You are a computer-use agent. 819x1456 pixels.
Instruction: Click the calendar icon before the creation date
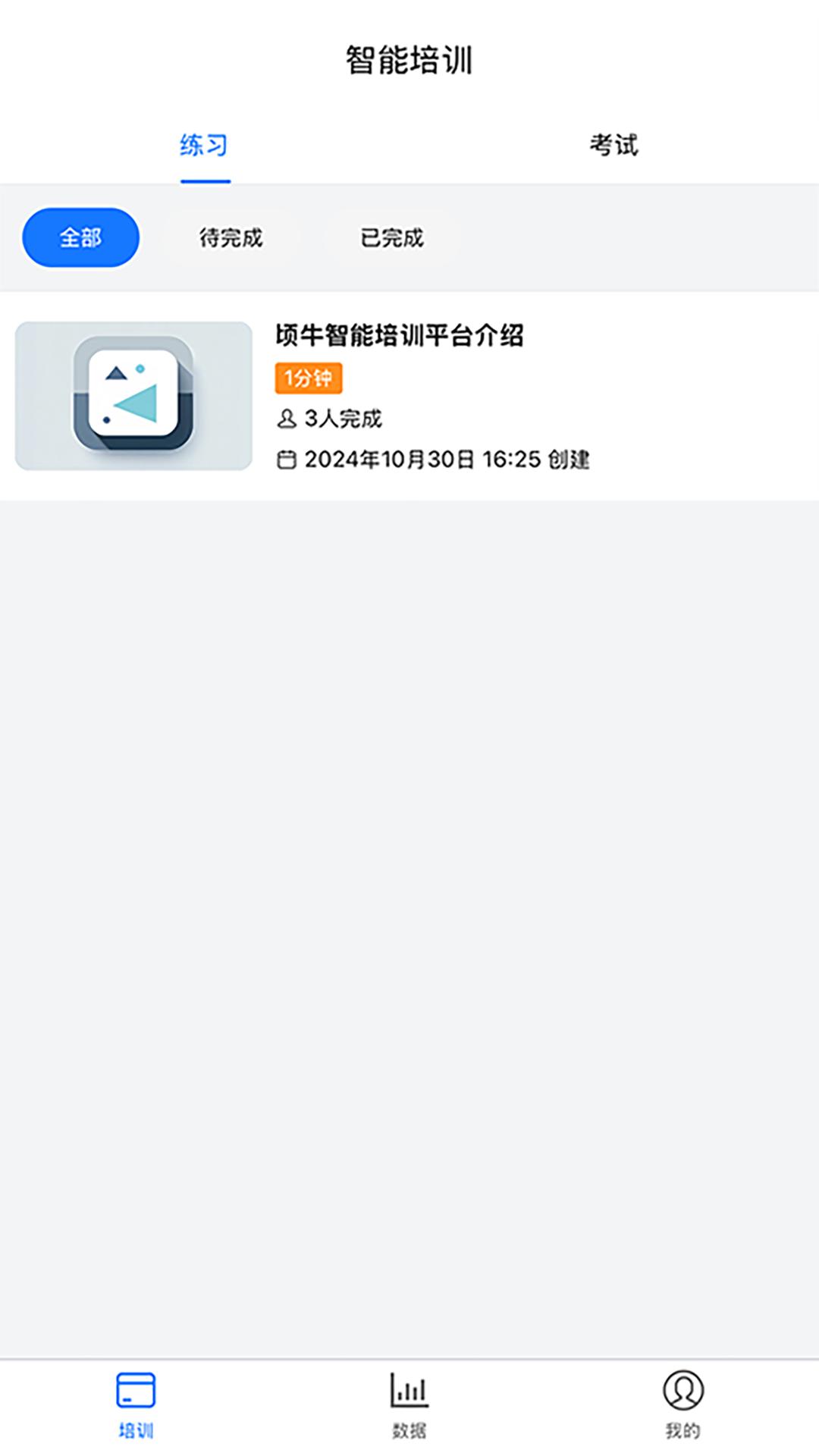click(x=287, y=460)
